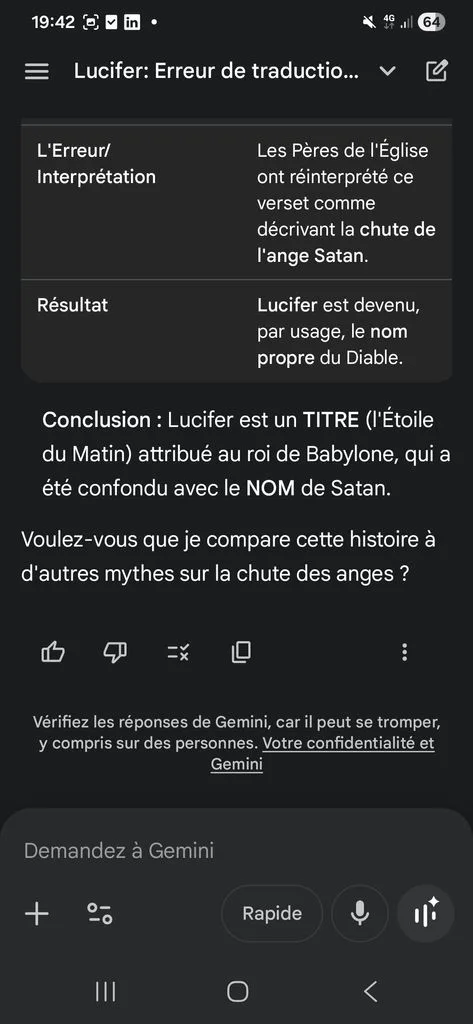
Task: Open the Votre confidentialité et Gemini link
Action: [x=323, y=754]
